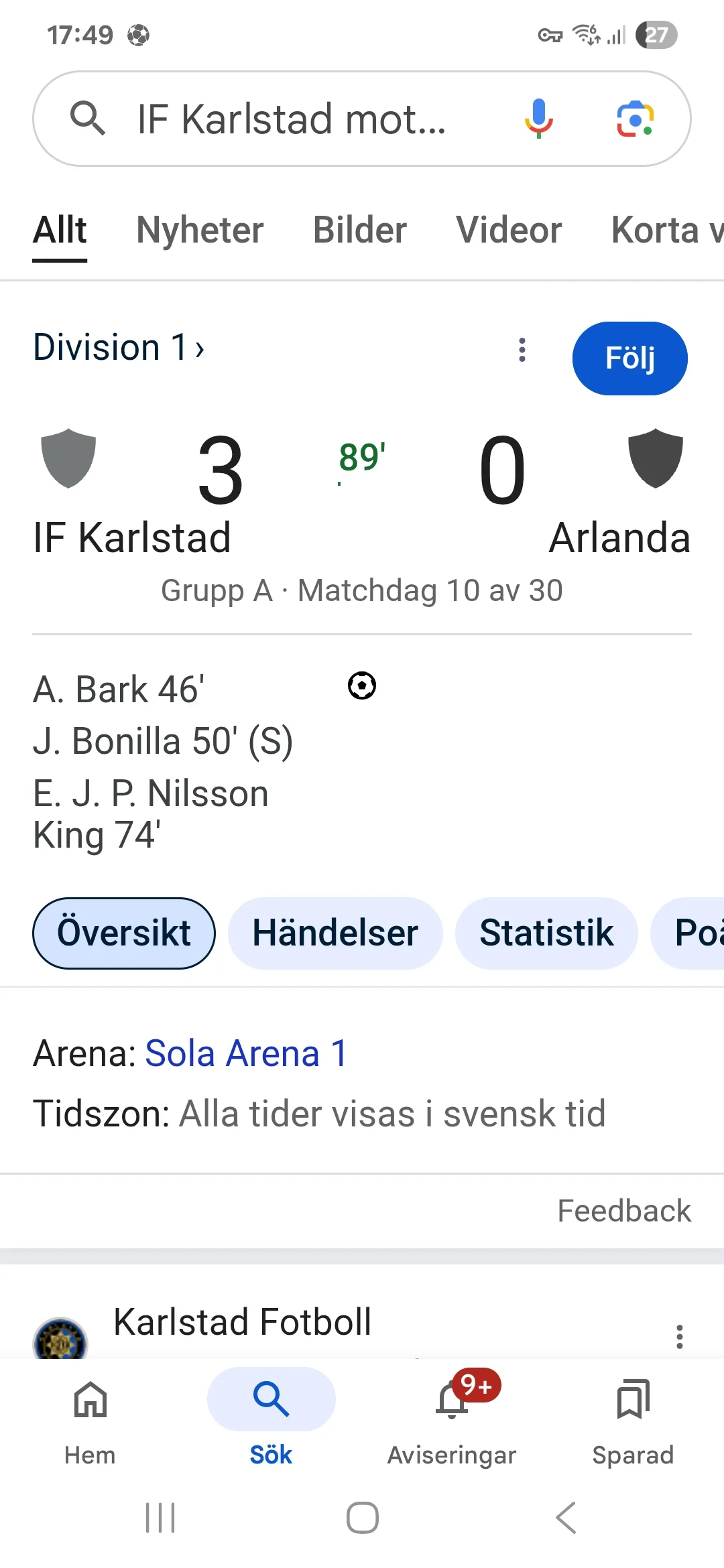Open options for Karlstad Fotboll result
The image size is (724, 1568).
(679, 1337)
